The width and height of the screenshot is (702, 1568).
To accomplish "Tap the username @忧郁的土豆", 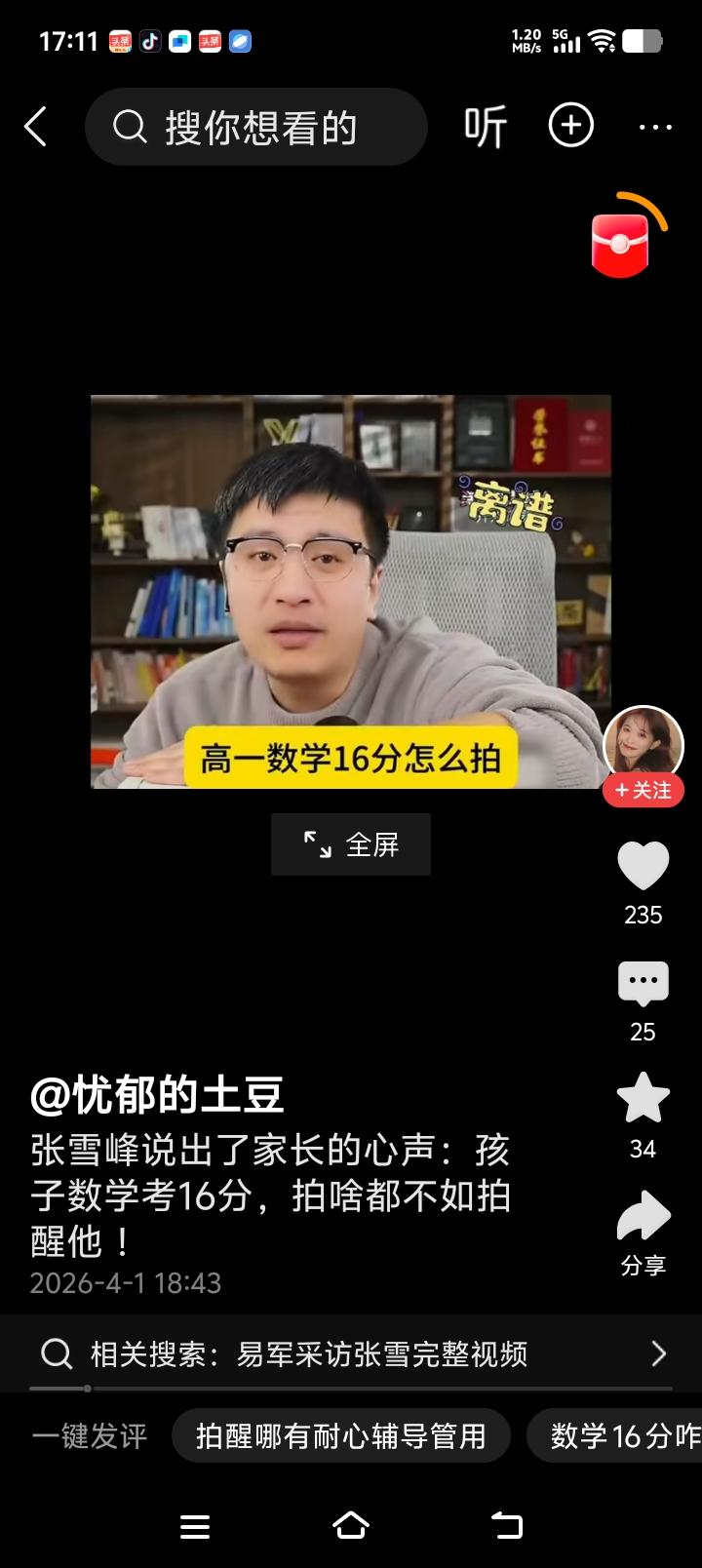I will (x=161, y=1096).
